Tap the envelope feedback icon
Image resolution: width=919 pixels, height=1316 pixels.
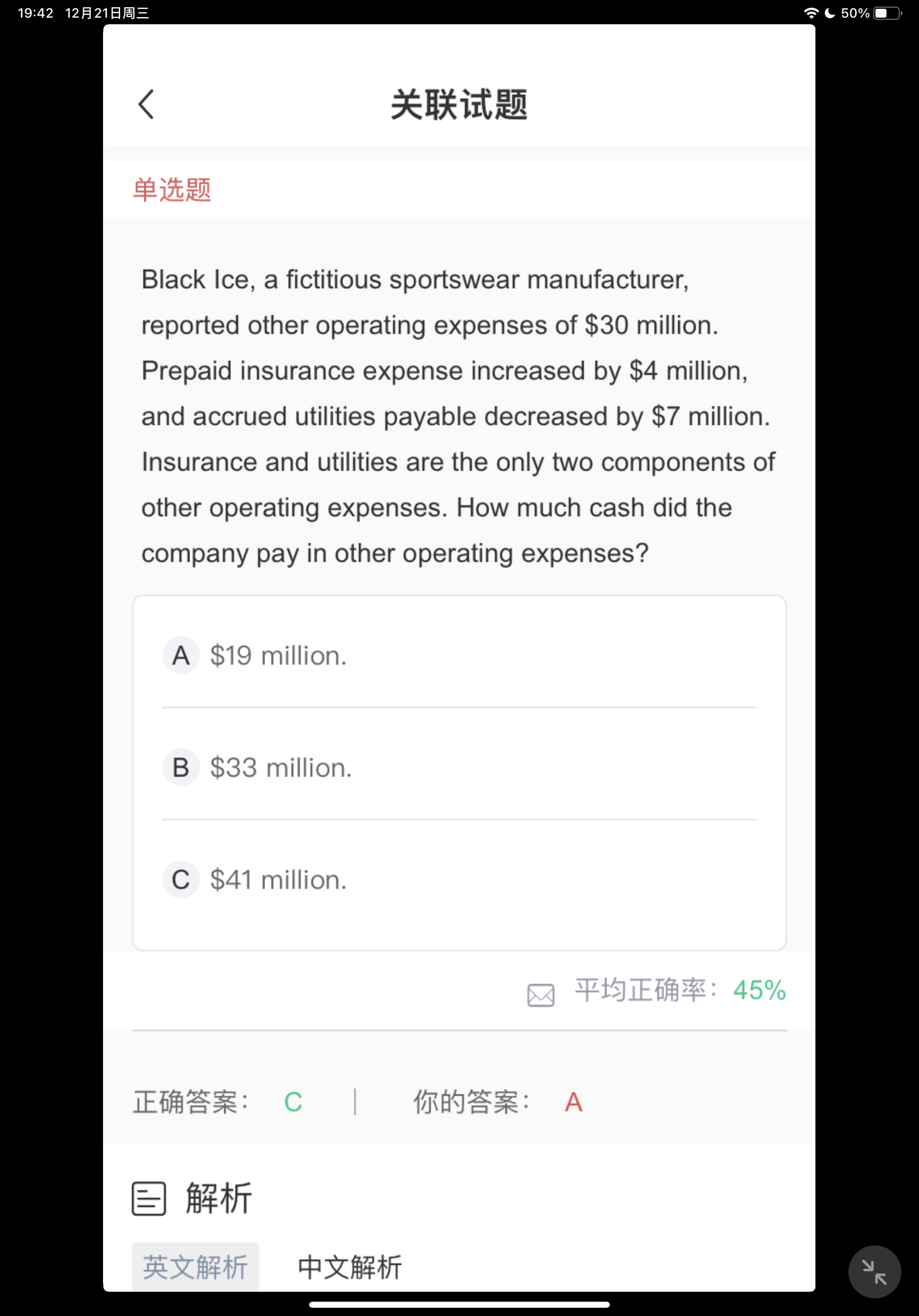[540, 995]
